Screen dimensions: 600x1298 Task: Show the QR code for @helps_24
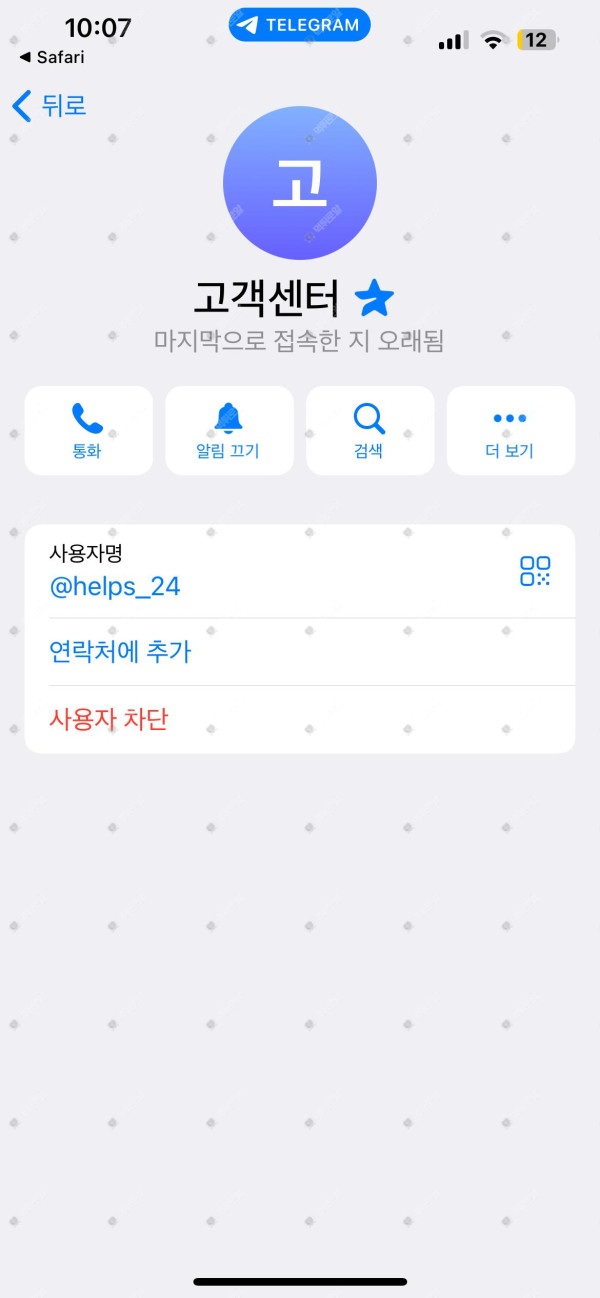535,571
